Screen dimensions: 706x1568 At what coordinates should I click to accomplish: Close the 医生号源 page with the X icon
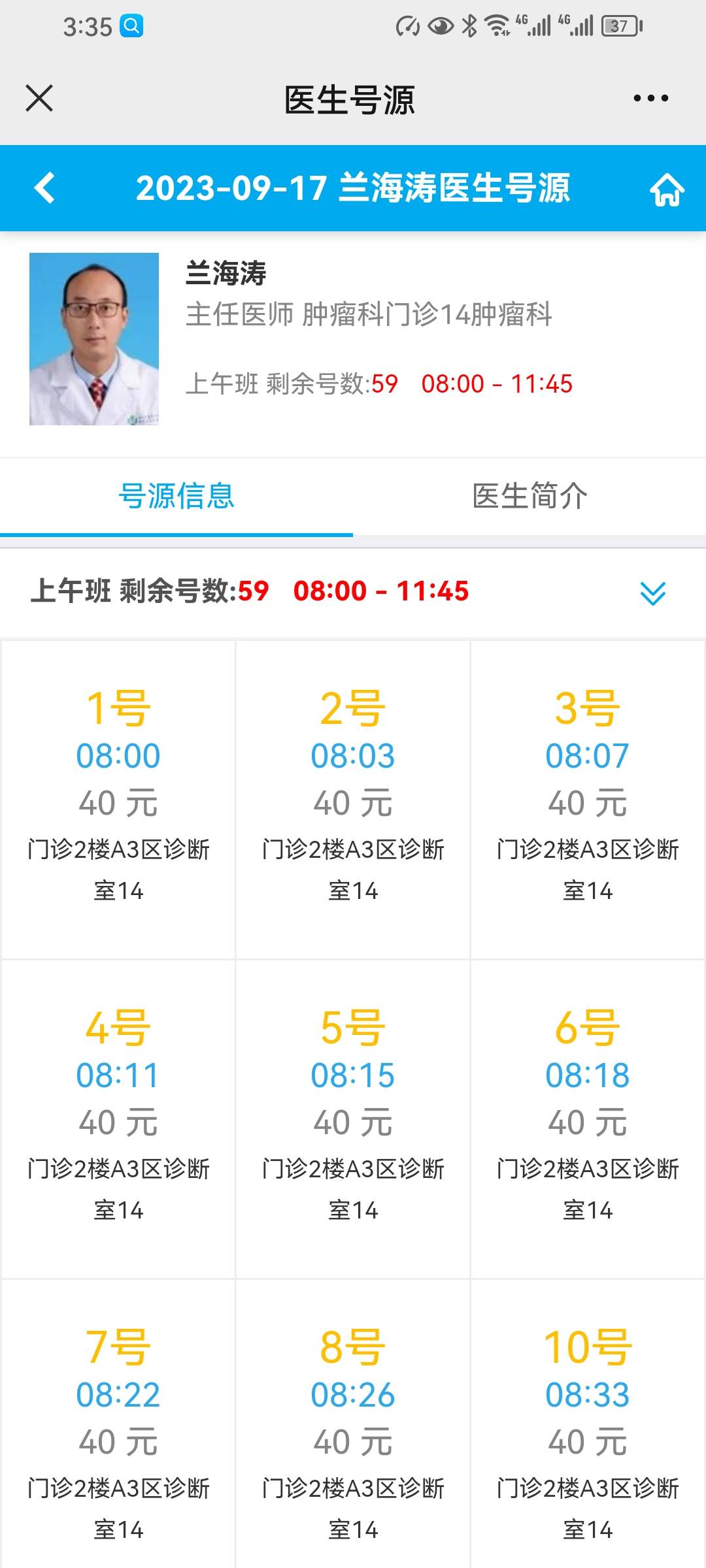[x=39, y=97]
